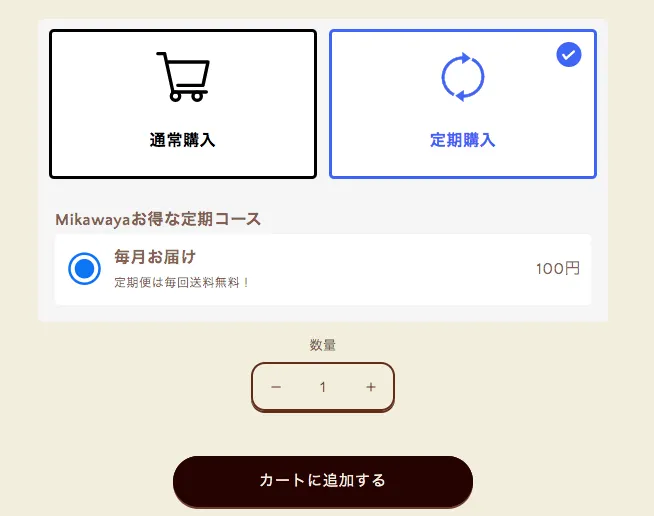Image resolution: width=654 pixels, height=516 pixels.
Task: Choose the 定期購入 subscription option
Action: pyautogui.click(x=462, y=104)
